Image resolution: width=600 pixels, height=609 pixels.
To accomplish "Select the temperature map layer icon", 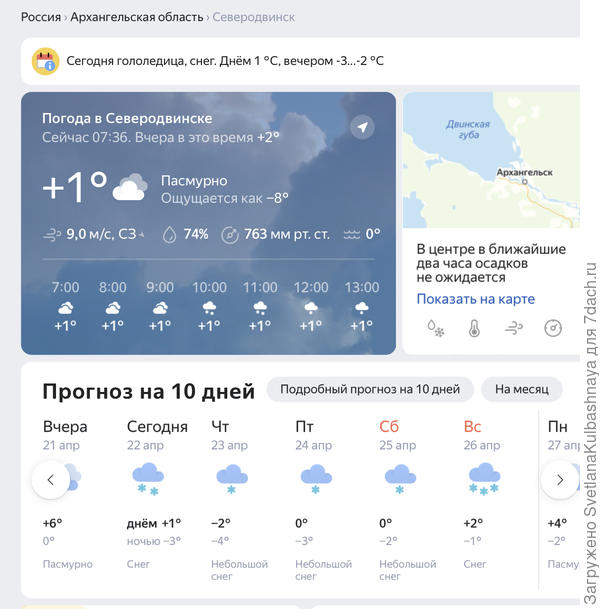I will coord(474,328).
